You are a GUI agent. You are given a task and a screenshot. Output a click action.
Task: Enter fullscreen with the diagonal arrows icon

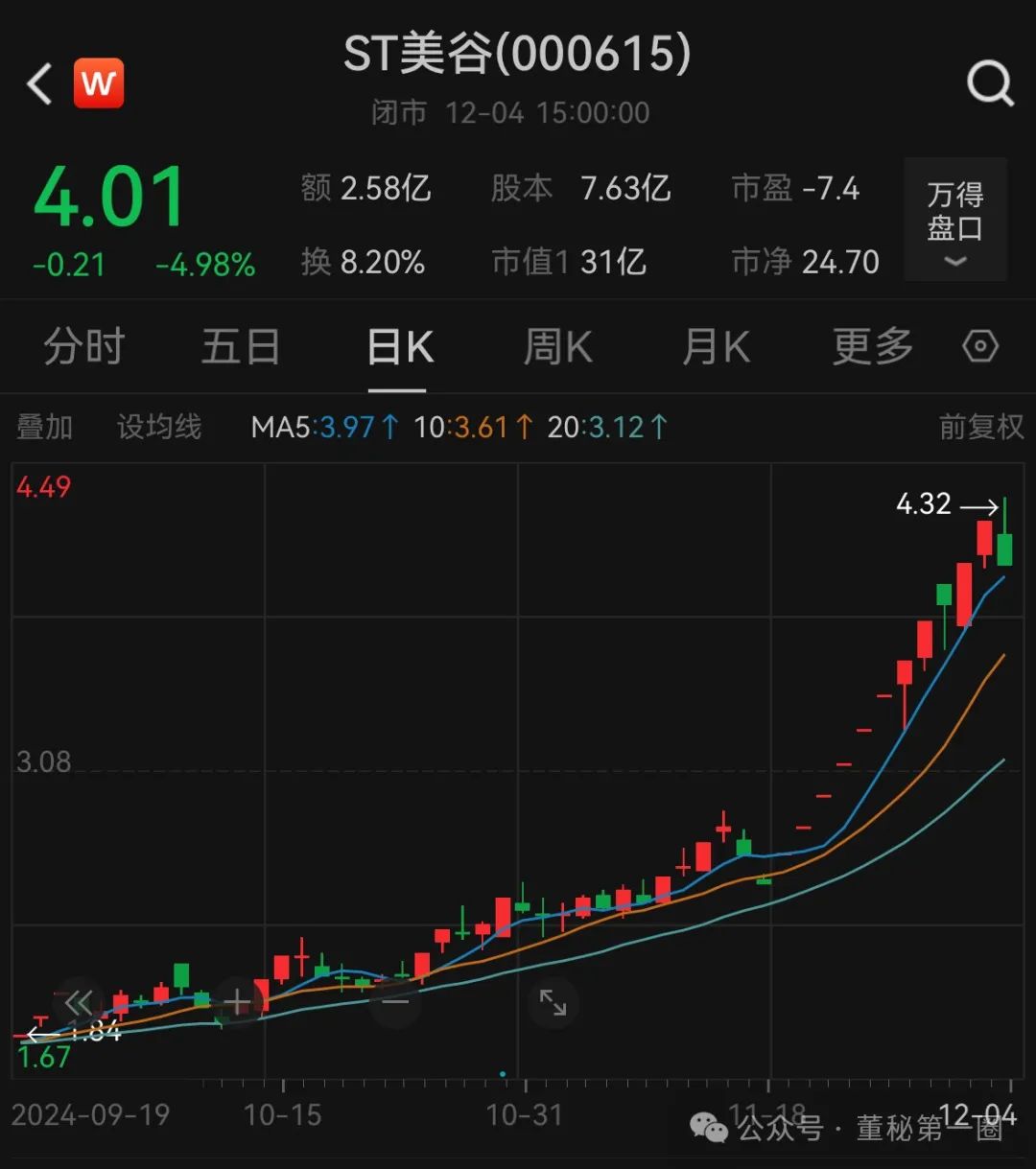pyautogui.click(x=553, y=1003)
